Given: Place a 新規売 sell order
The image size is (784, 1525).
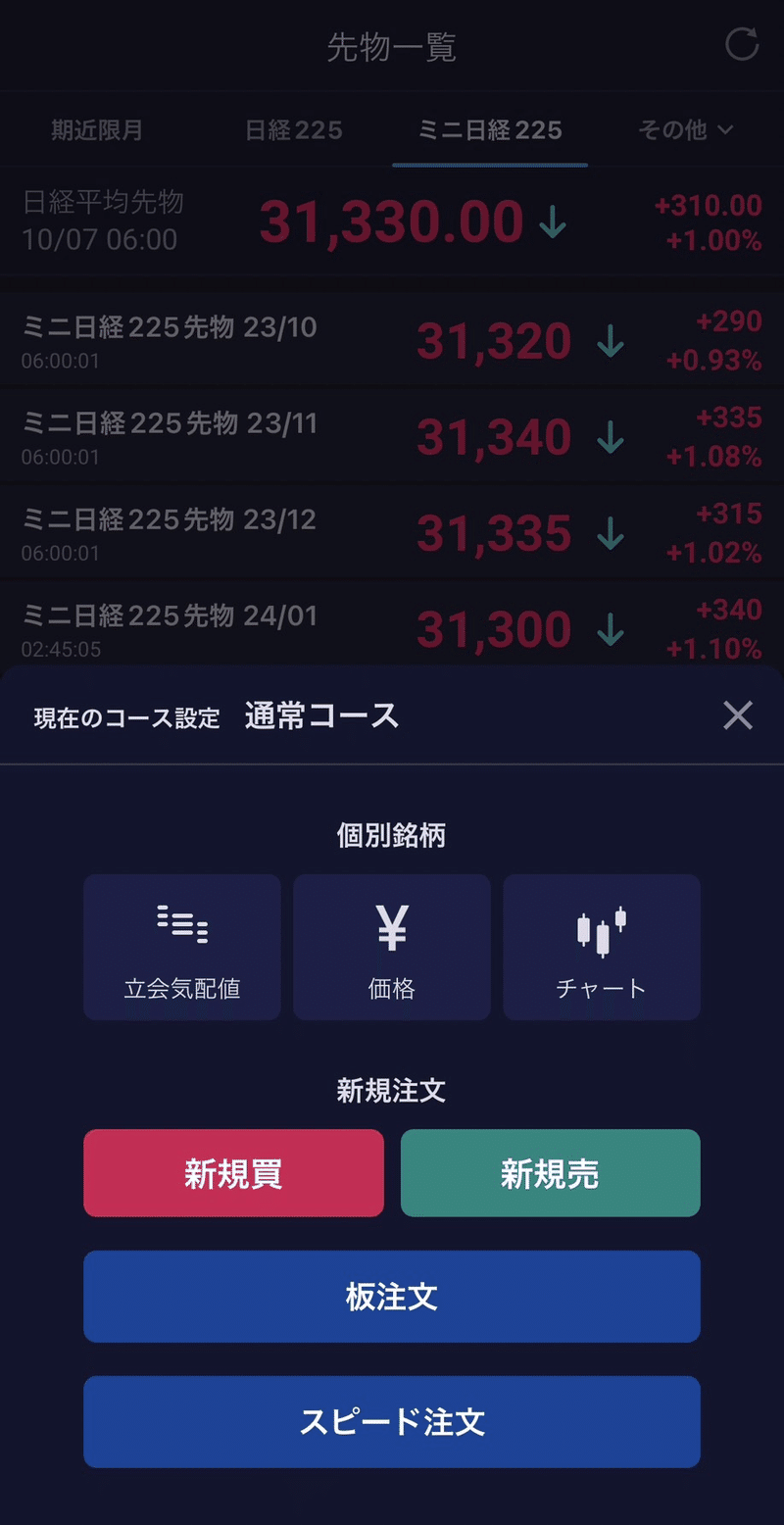Looking at the screenshot, I should [x=550, y=1173].
